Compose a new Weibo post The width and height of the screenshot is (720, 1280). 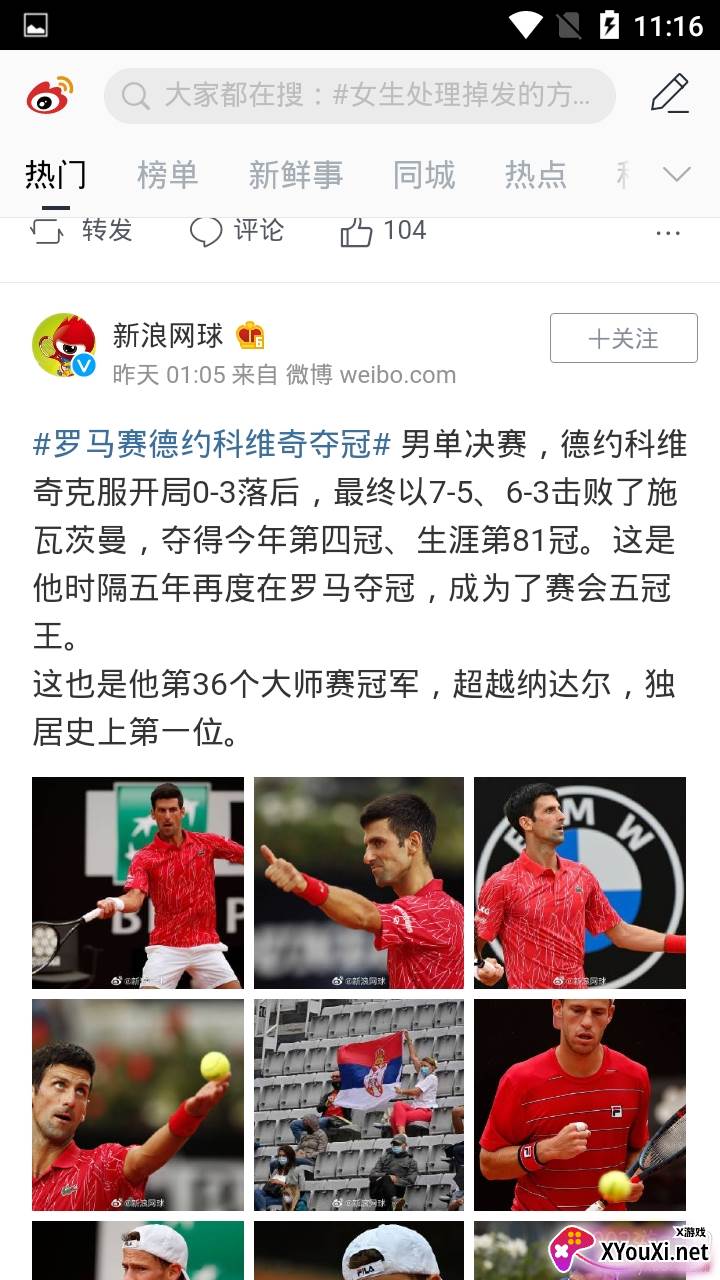[669, 95]
